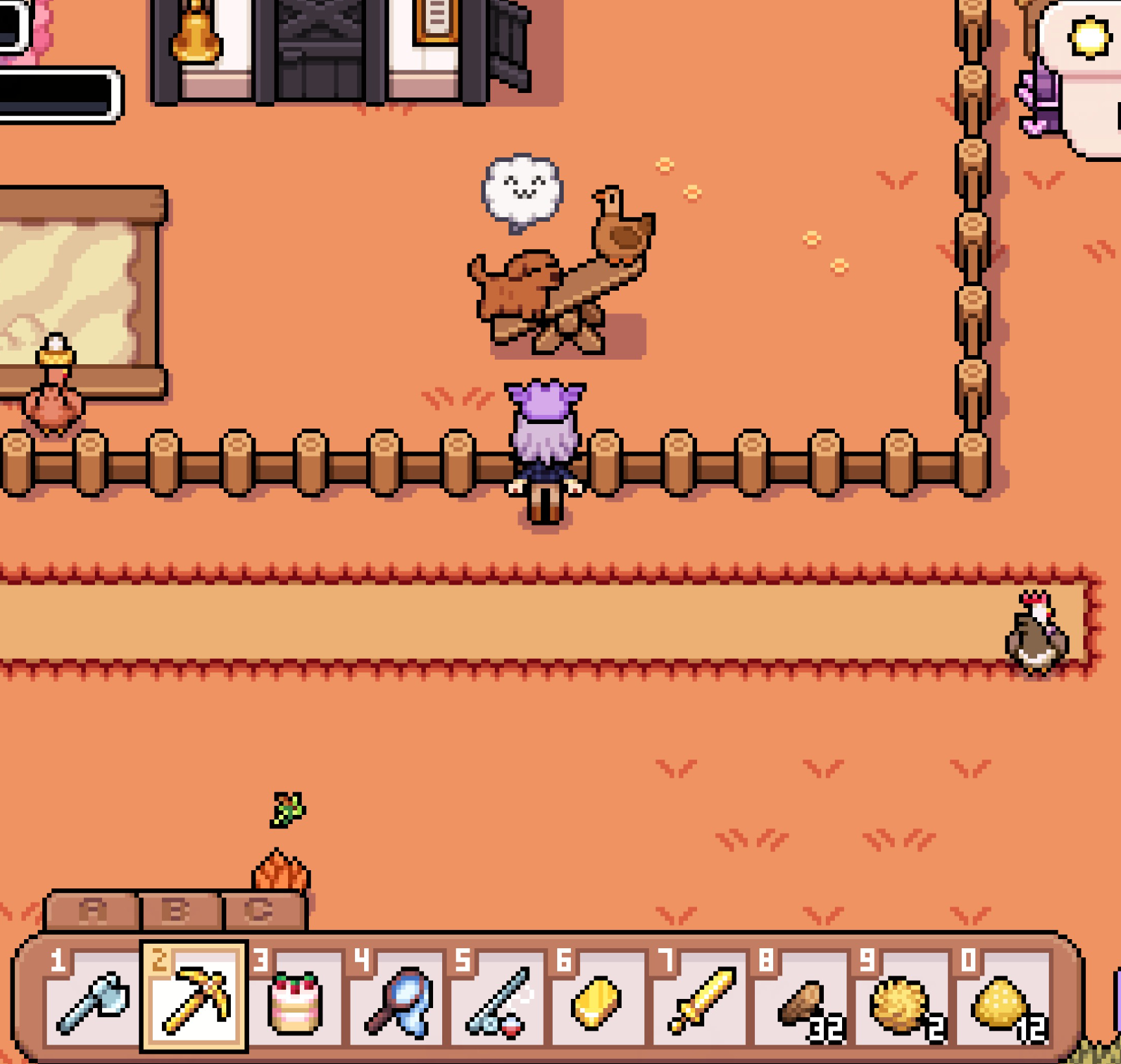Switch to hotbar tab A
Screen dimensions: 1121x1064
click(92, 911)
